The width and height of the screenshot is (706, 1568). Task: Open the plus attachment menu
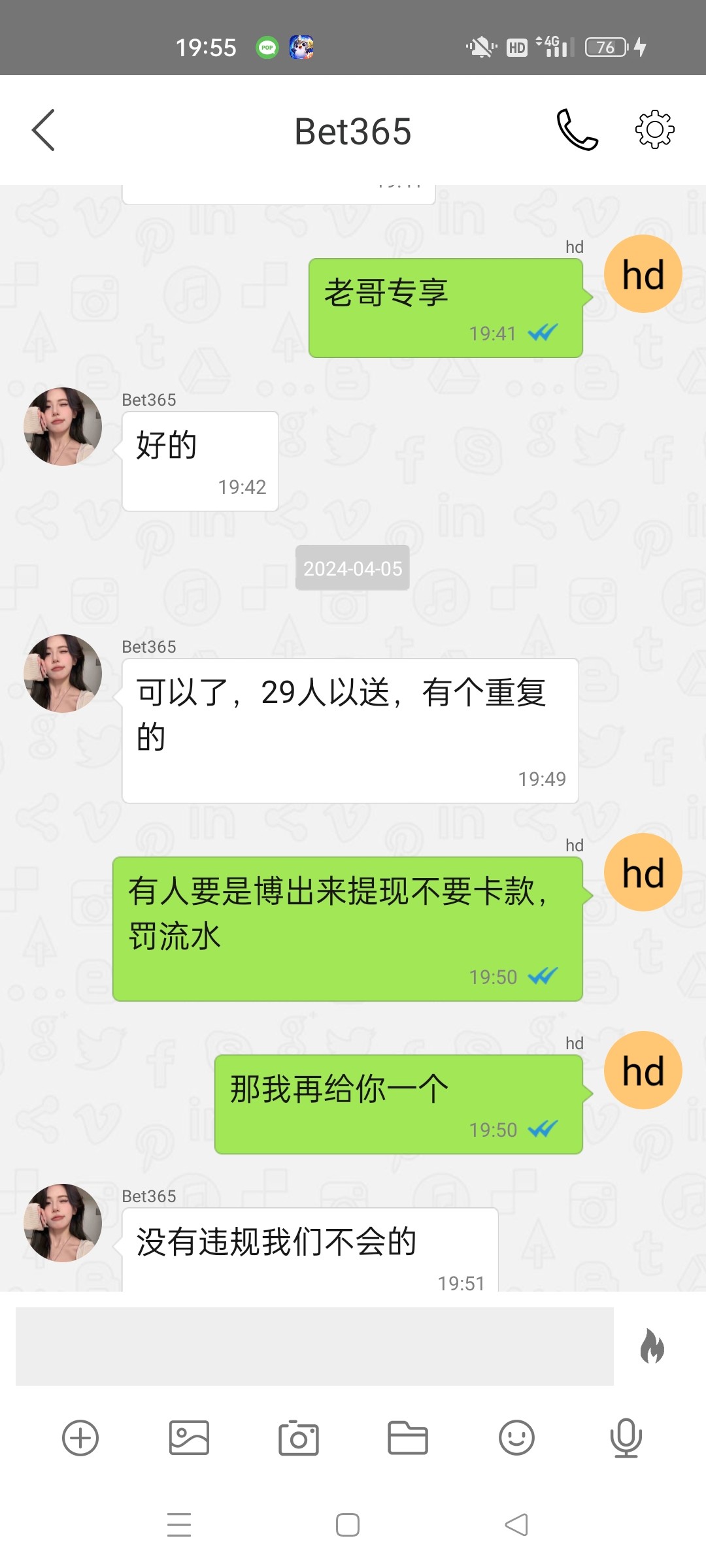[80, 1438]
